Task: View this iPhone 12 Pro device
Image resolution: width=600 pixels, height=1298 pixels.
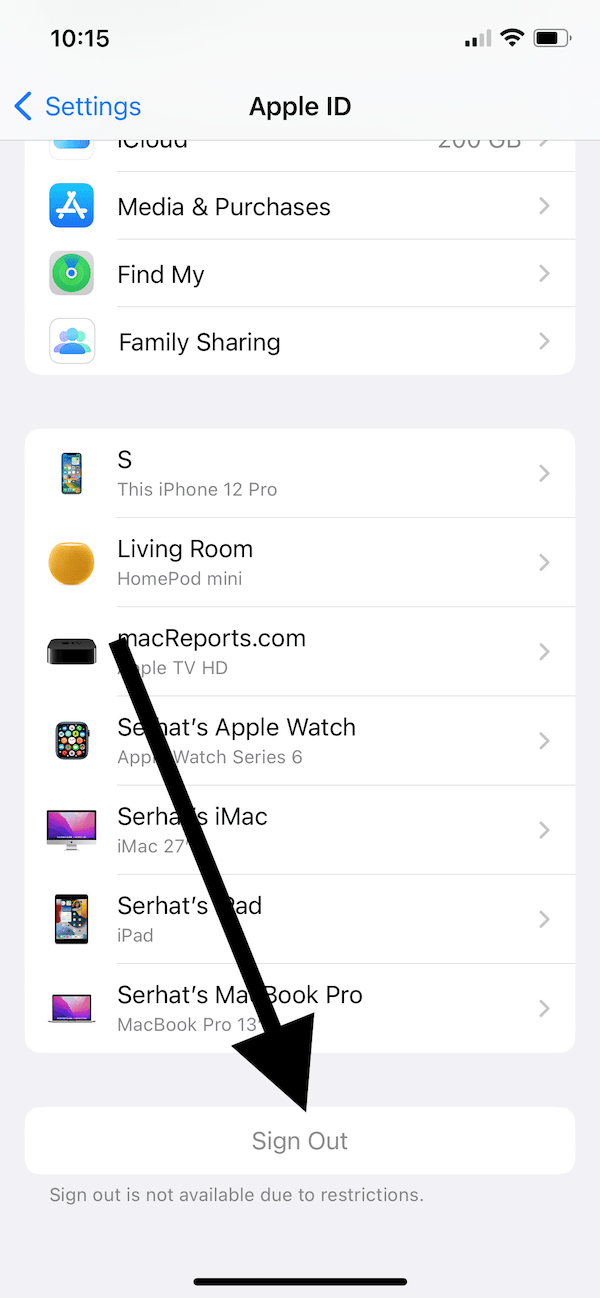Action: click(x=300, y=473)
